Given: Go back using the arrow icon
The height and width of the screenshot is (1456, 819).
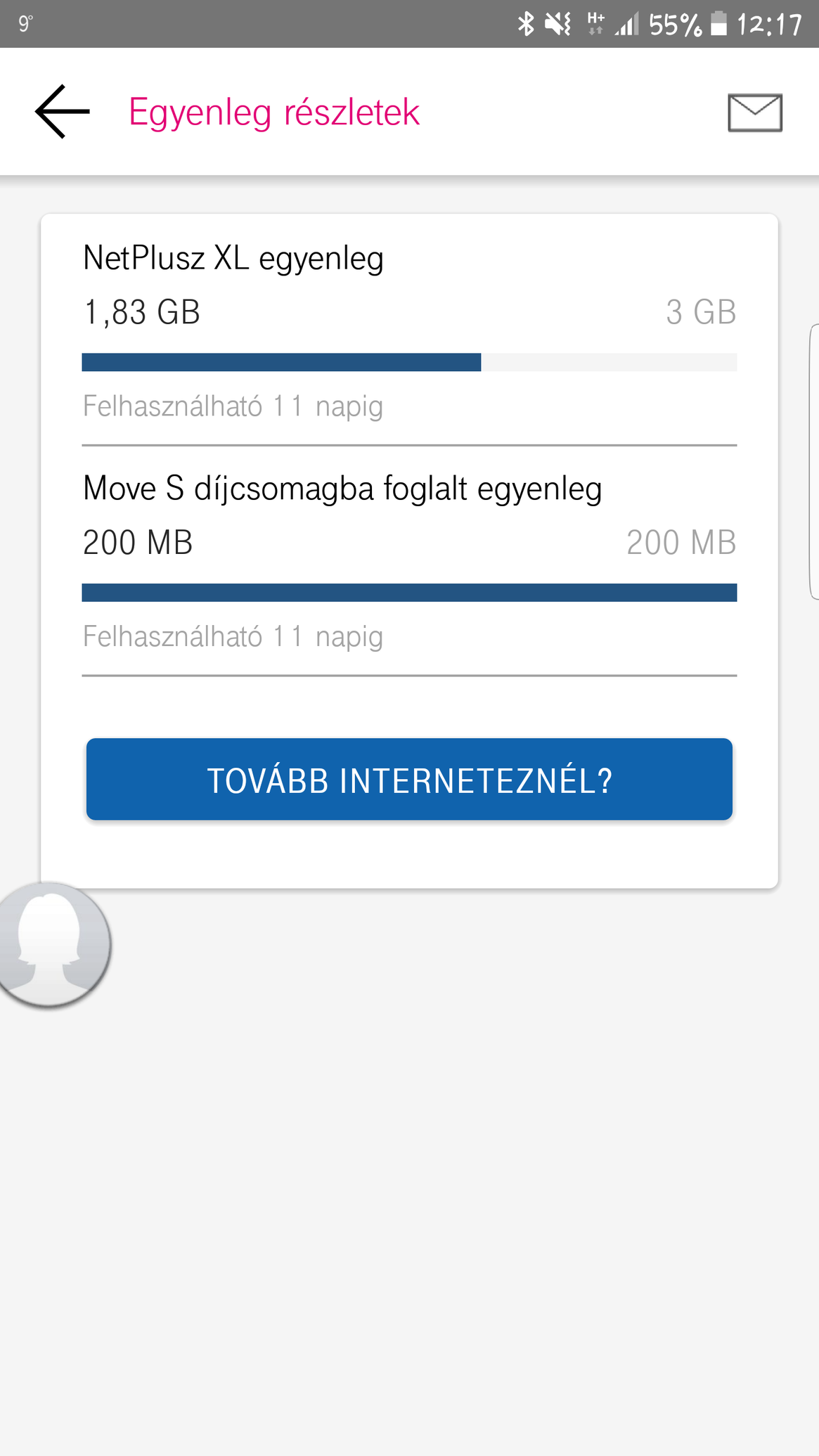Looking at the screenshot, I should coord(63,112).
